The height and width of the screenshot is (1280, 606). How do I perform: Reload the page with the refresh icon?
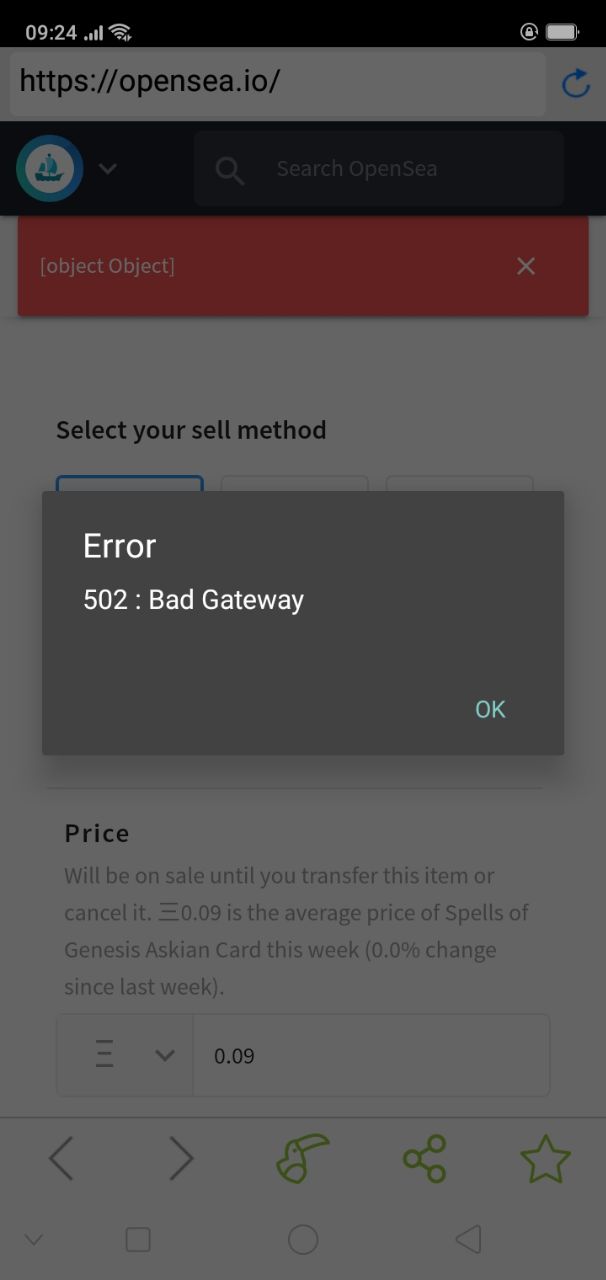tap(576, 83)
